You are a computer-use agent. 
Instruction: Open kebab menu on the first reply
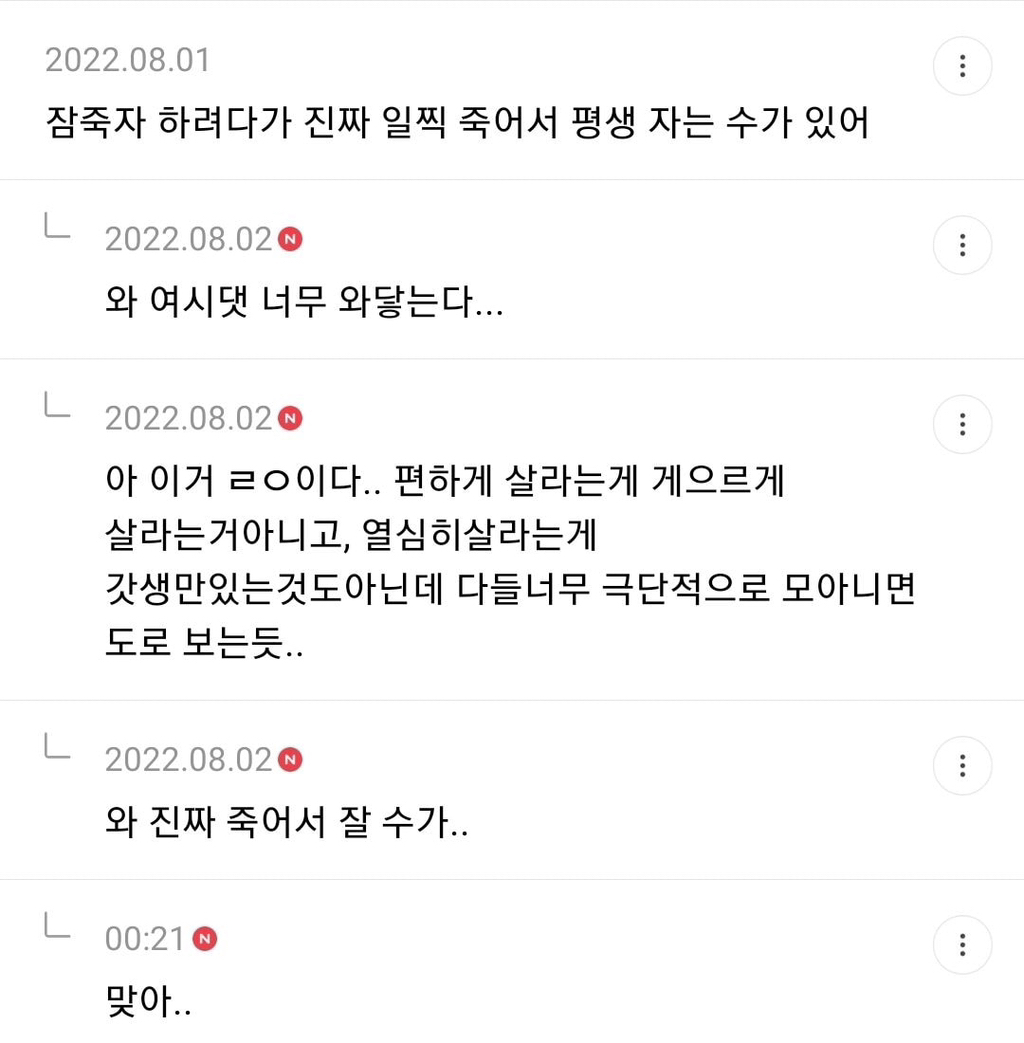962,245
